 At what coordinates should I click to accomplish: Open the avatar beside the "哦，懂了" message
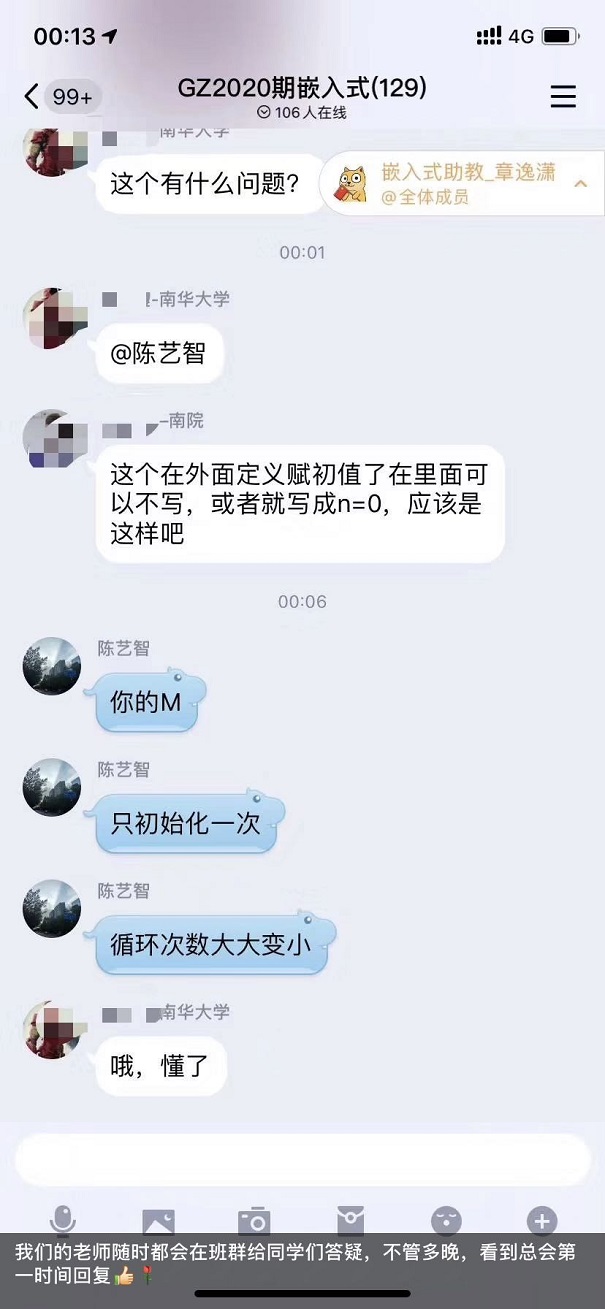[x=52, y=1030]
